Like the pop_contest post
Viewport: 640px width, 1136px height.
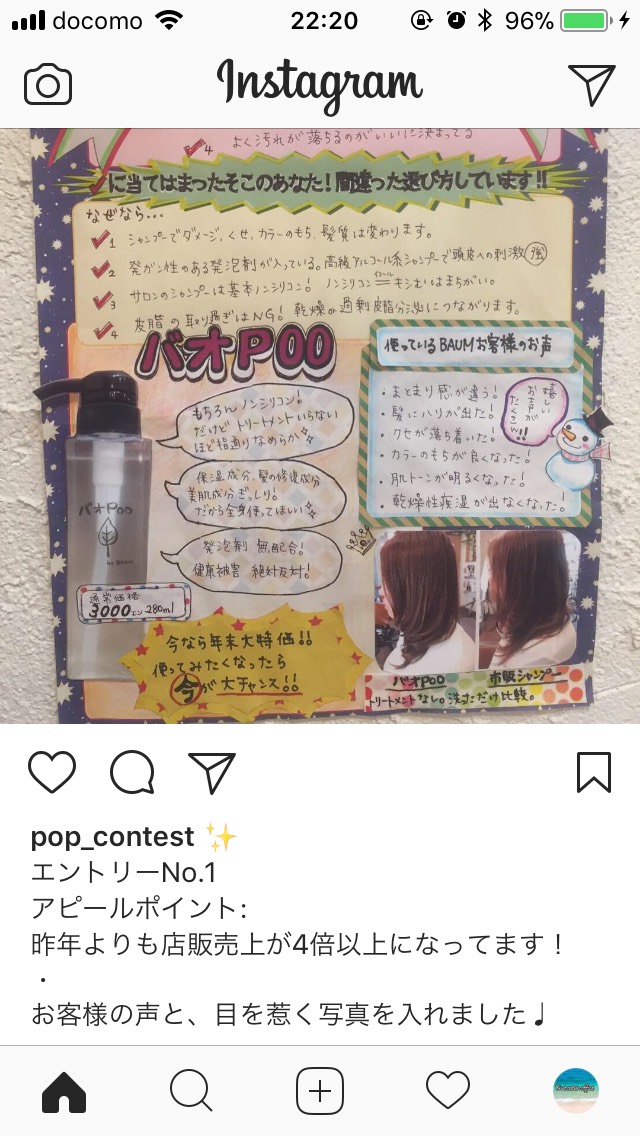coord(52,772)
